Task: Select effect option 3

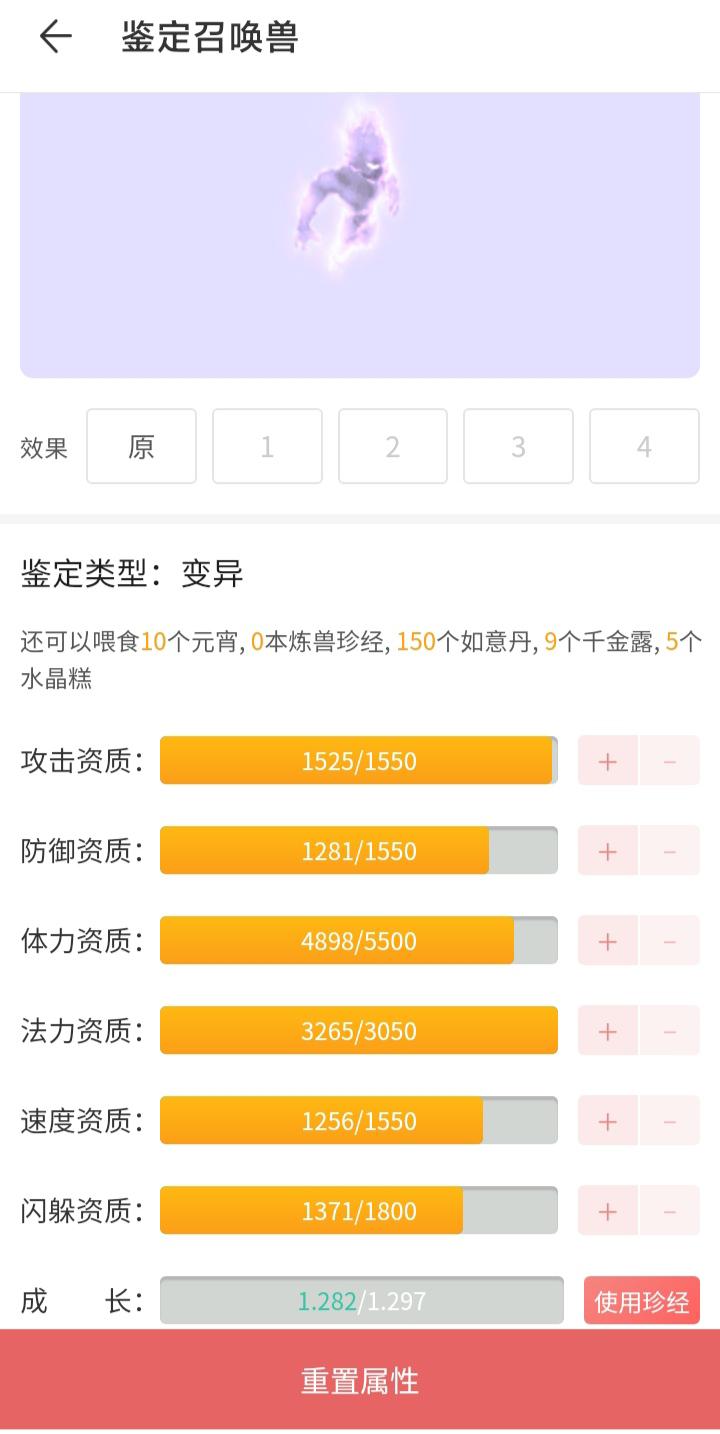Action: (518, 446)
